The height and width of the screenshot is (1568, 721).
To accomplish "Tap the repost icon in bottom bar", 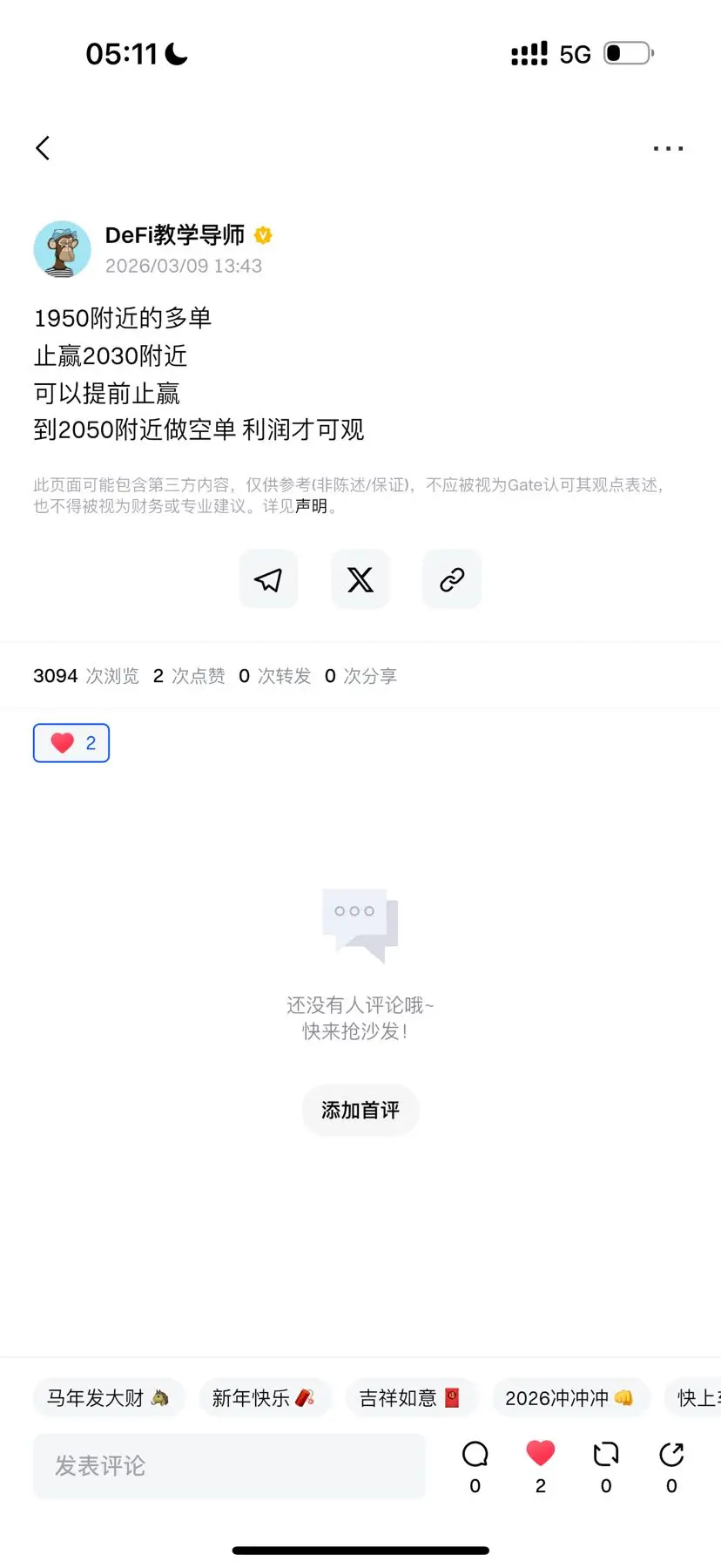I will 605,1453.
